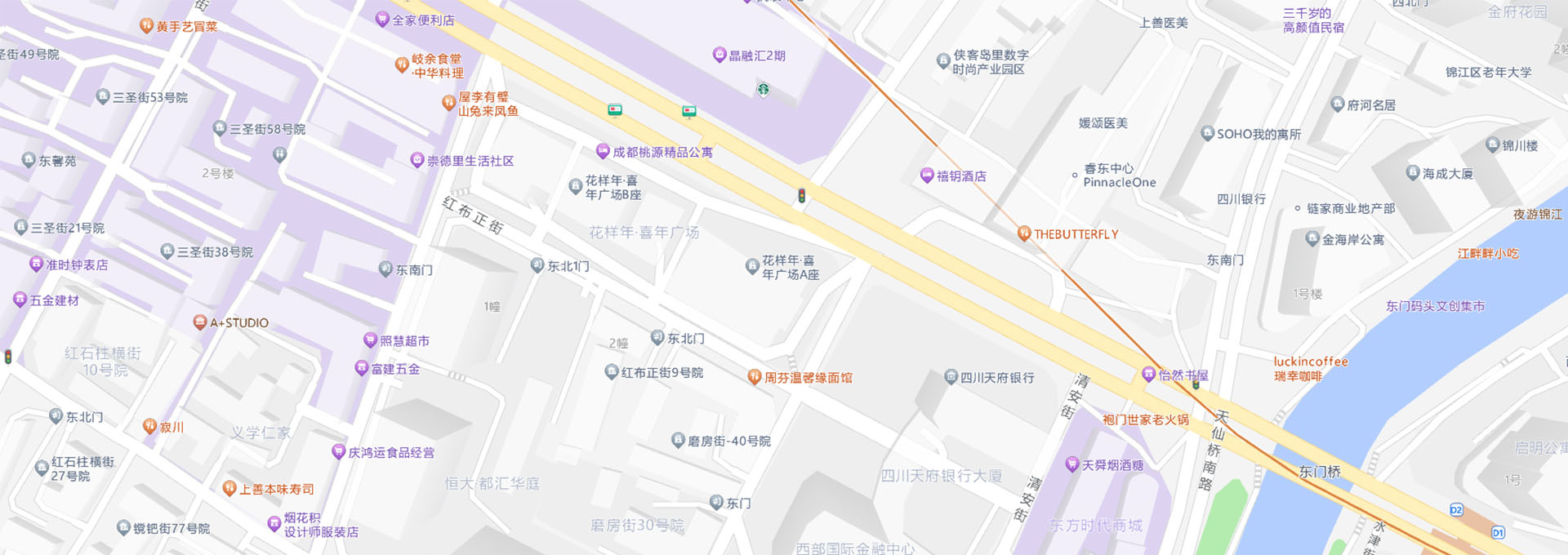Screen dimensions: 1568x555
Task: Open the 准时钟表店 marker
Action: [x=36, y=264]
